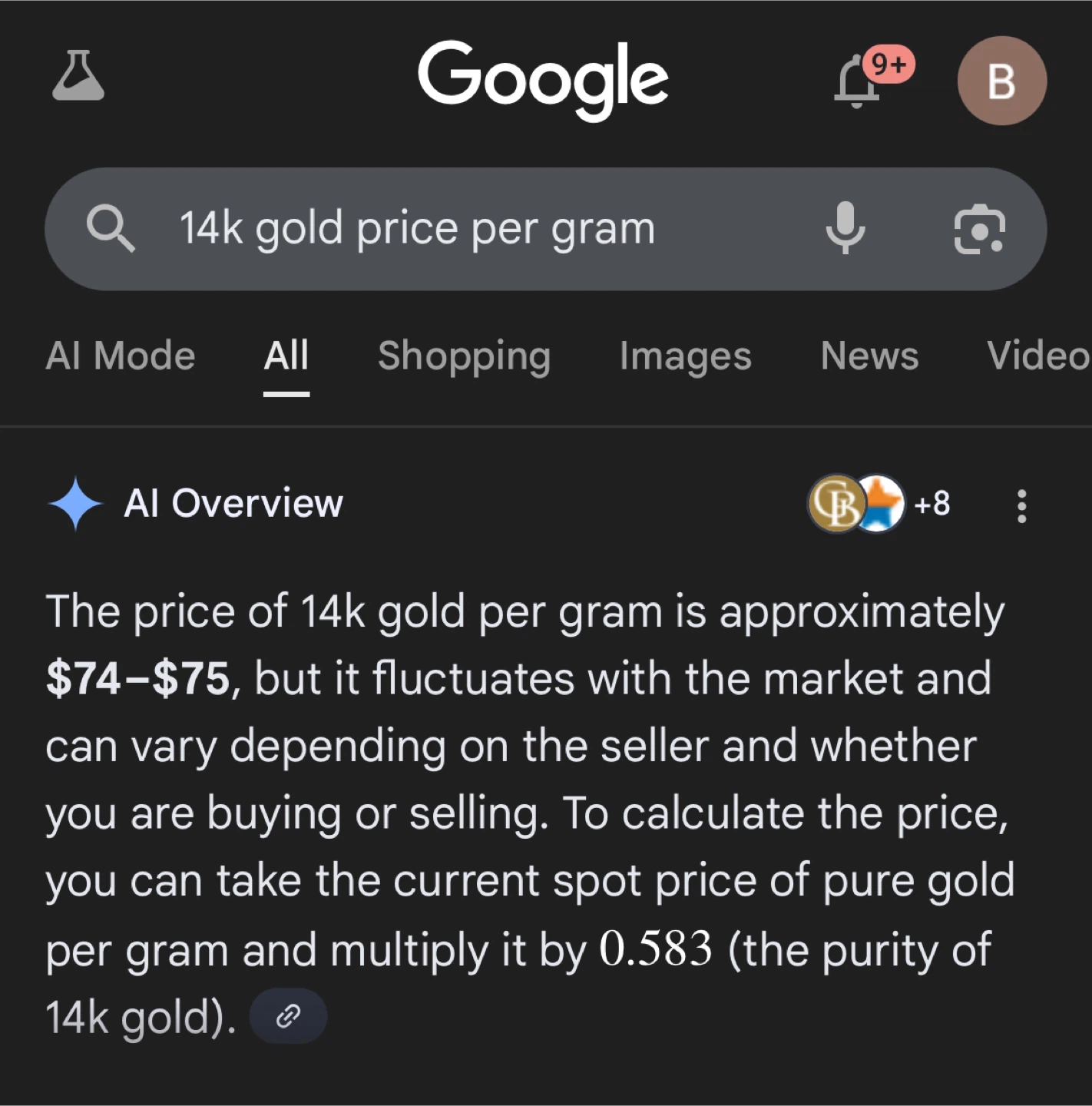Select the All results tab

(x=286, y=356)
